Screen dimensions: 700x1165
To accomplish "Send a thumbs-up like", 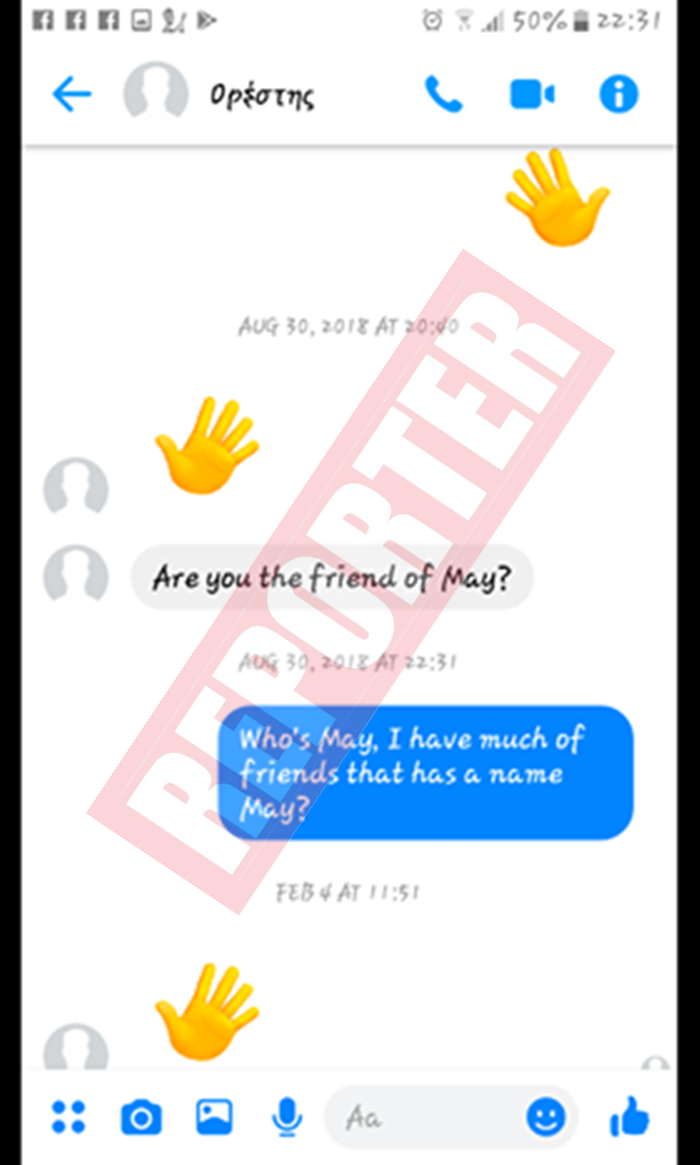I will [x=629, y=1117].
